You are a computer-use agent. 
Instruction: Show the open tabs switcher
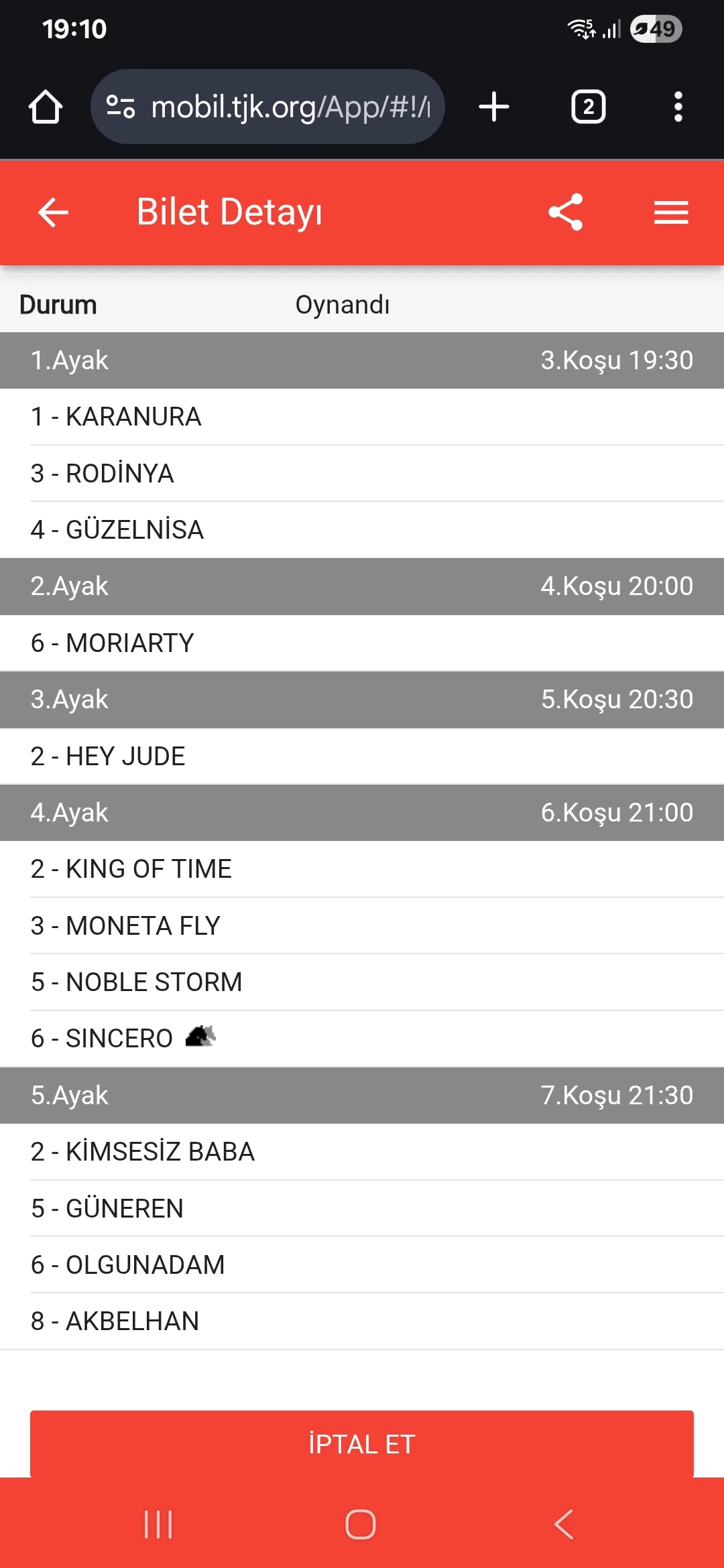point(588,107)
